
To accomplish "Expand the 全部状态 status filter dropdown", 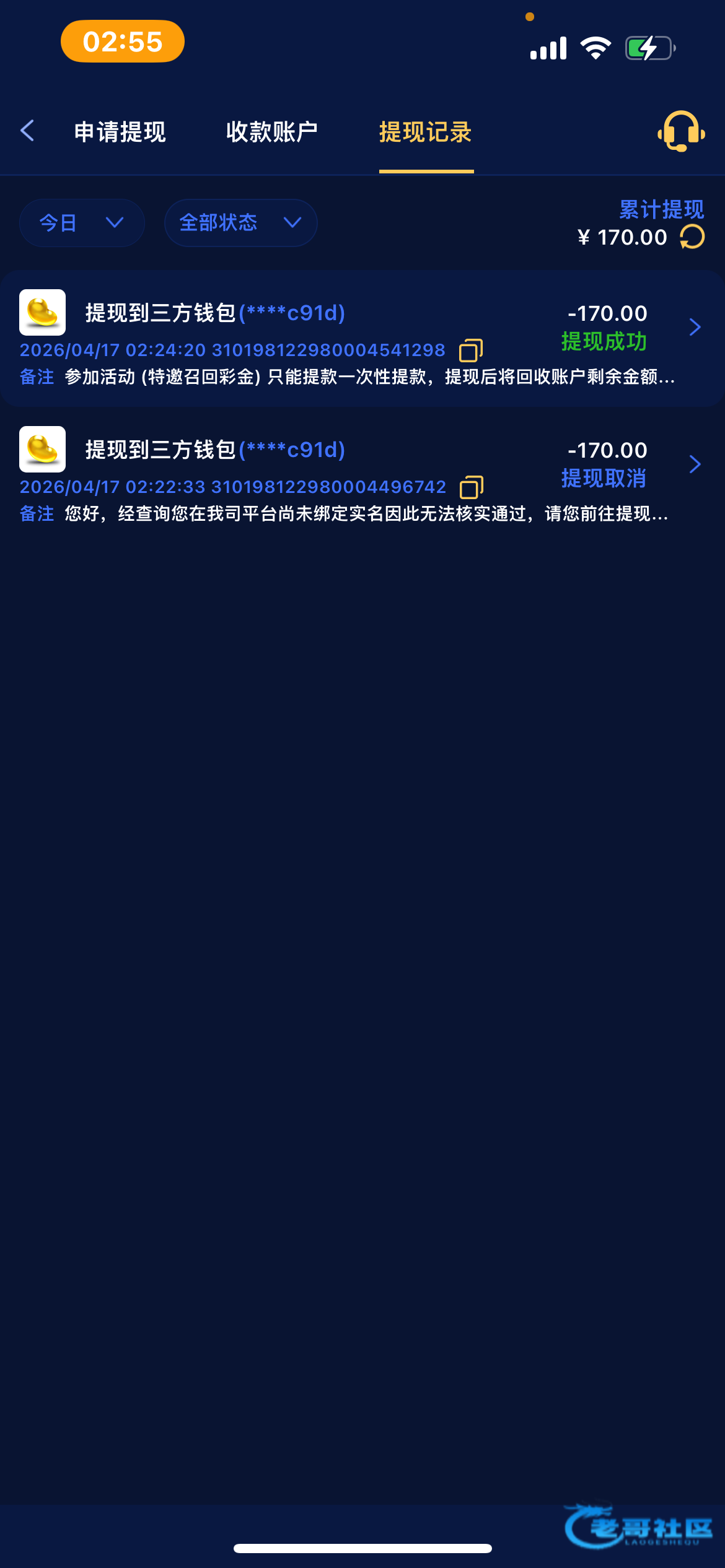I will tap(241, 223).
